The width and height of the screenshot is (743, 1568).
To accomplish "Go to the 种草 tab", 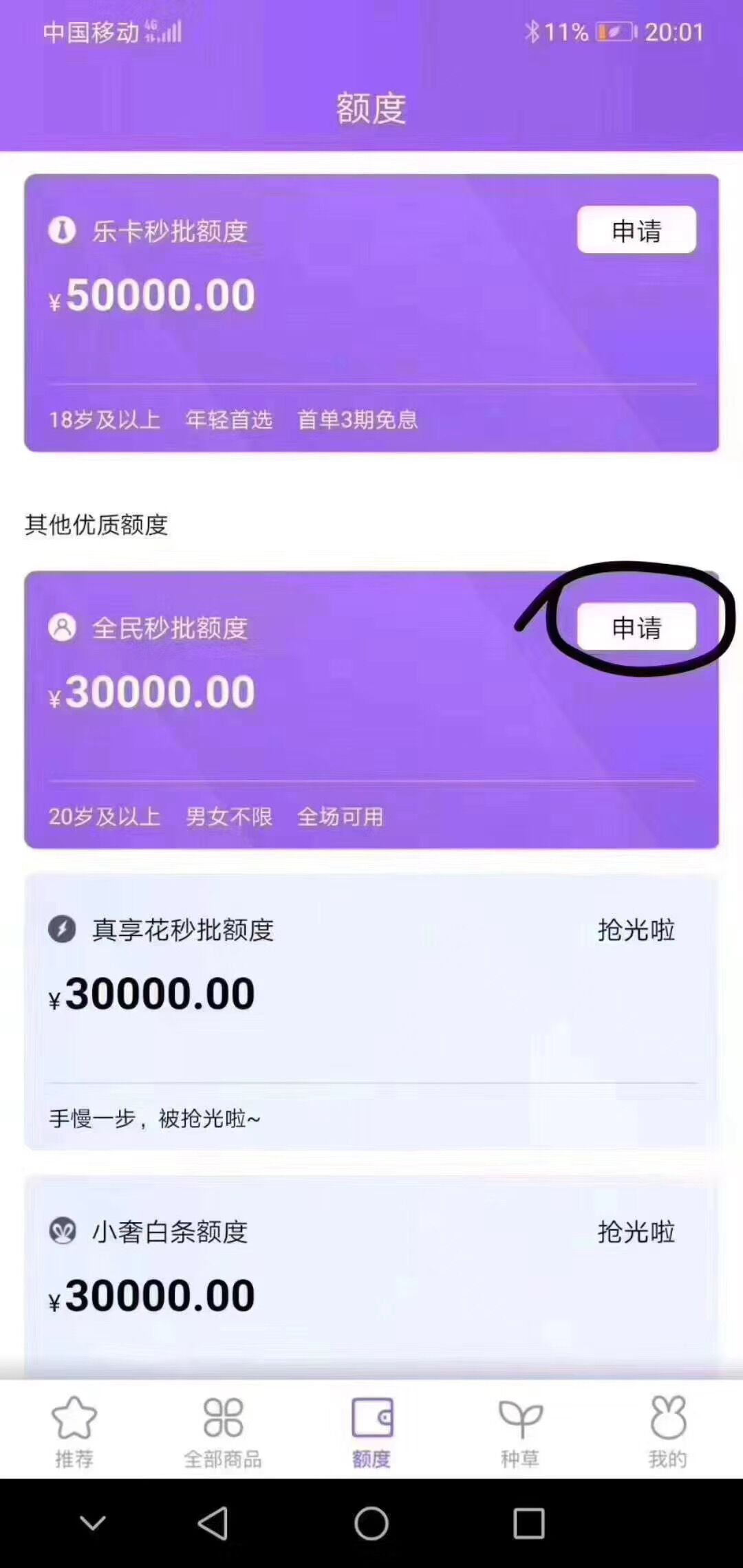I will (x=520, y=1430).
